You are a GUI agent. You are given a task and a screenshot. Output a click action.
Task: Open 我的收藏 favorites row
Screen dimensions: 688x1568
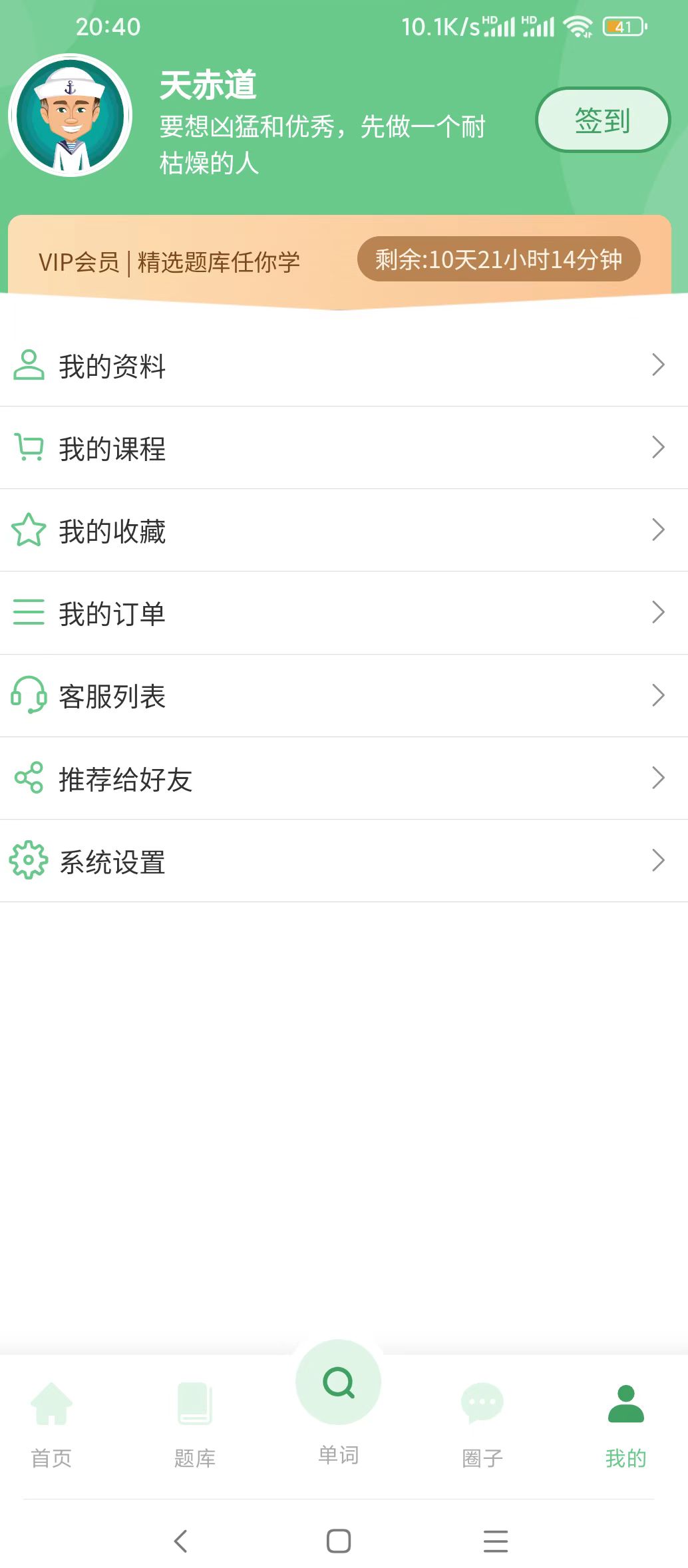pyautogui.click(x=344, y=530)
